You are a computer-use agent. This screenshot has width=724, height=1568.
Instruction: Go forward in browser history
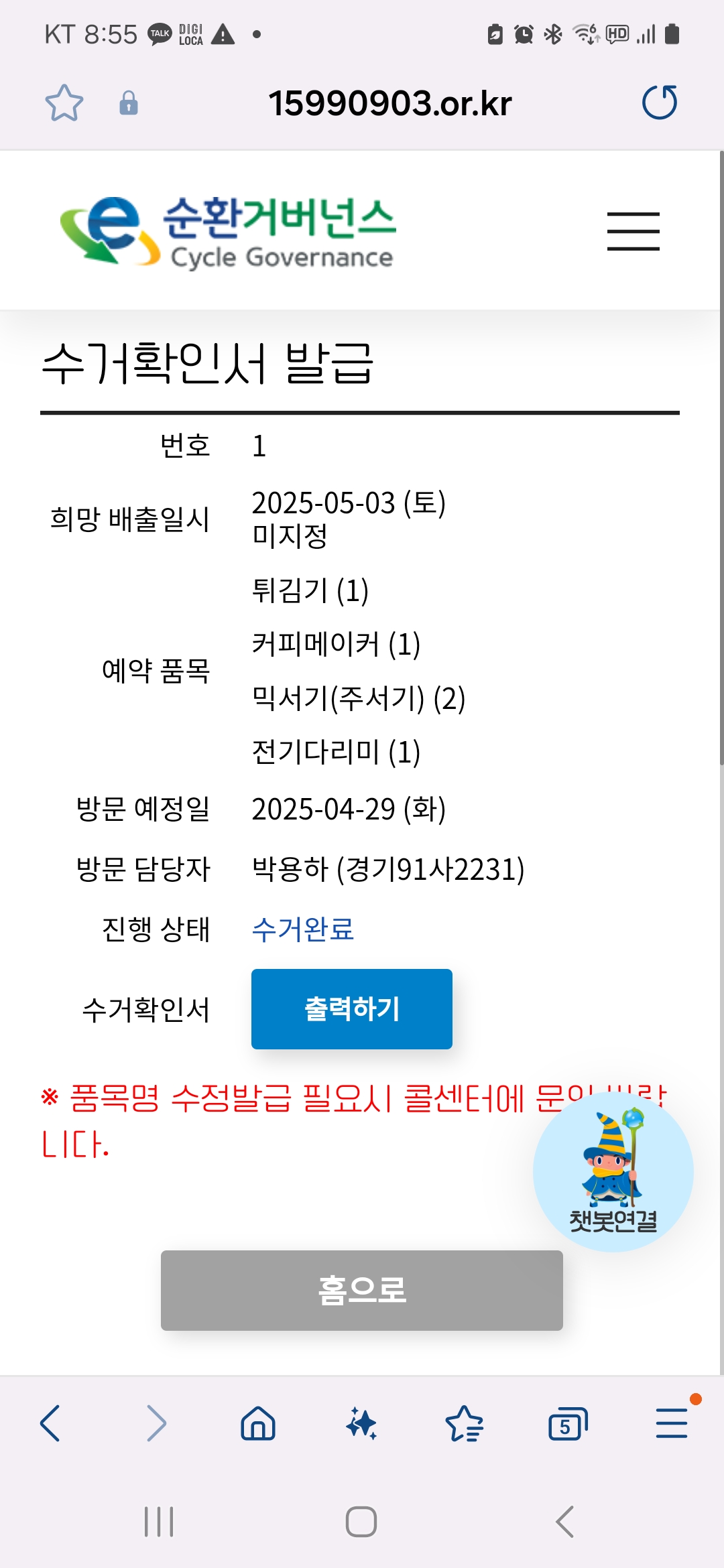(x=156, y=1423)
